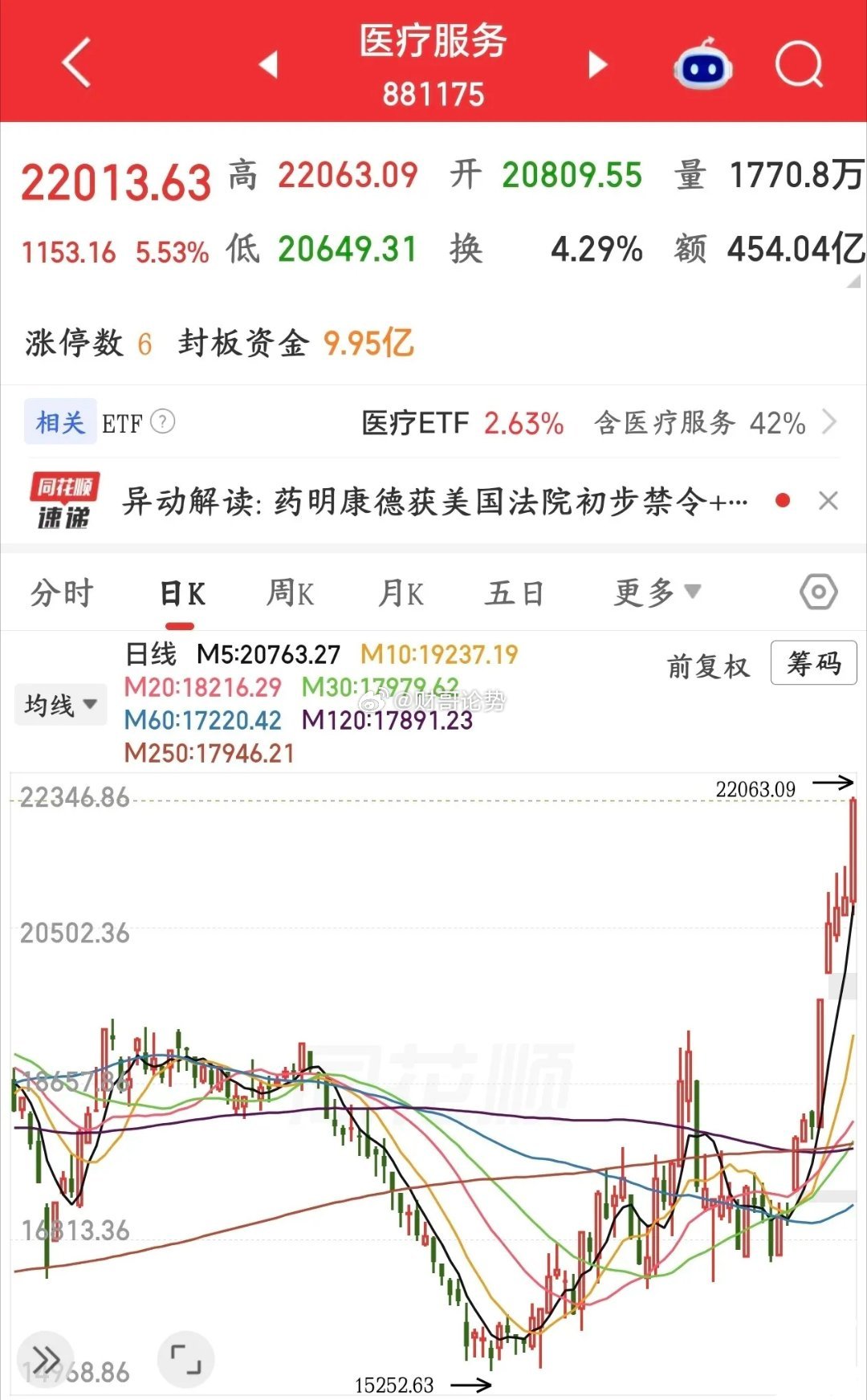Open chart settings hexagon icon
This screenshot has height=1400, width=867.
tap(818, 592)
